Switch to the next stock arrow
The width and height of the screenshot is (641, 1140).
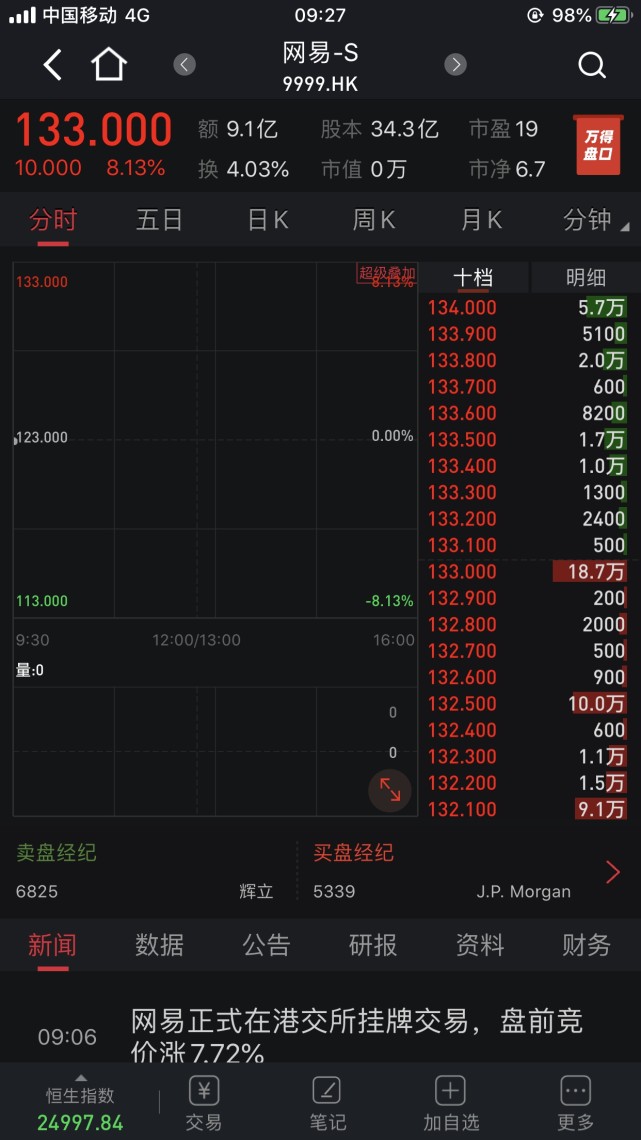(456, 65)
